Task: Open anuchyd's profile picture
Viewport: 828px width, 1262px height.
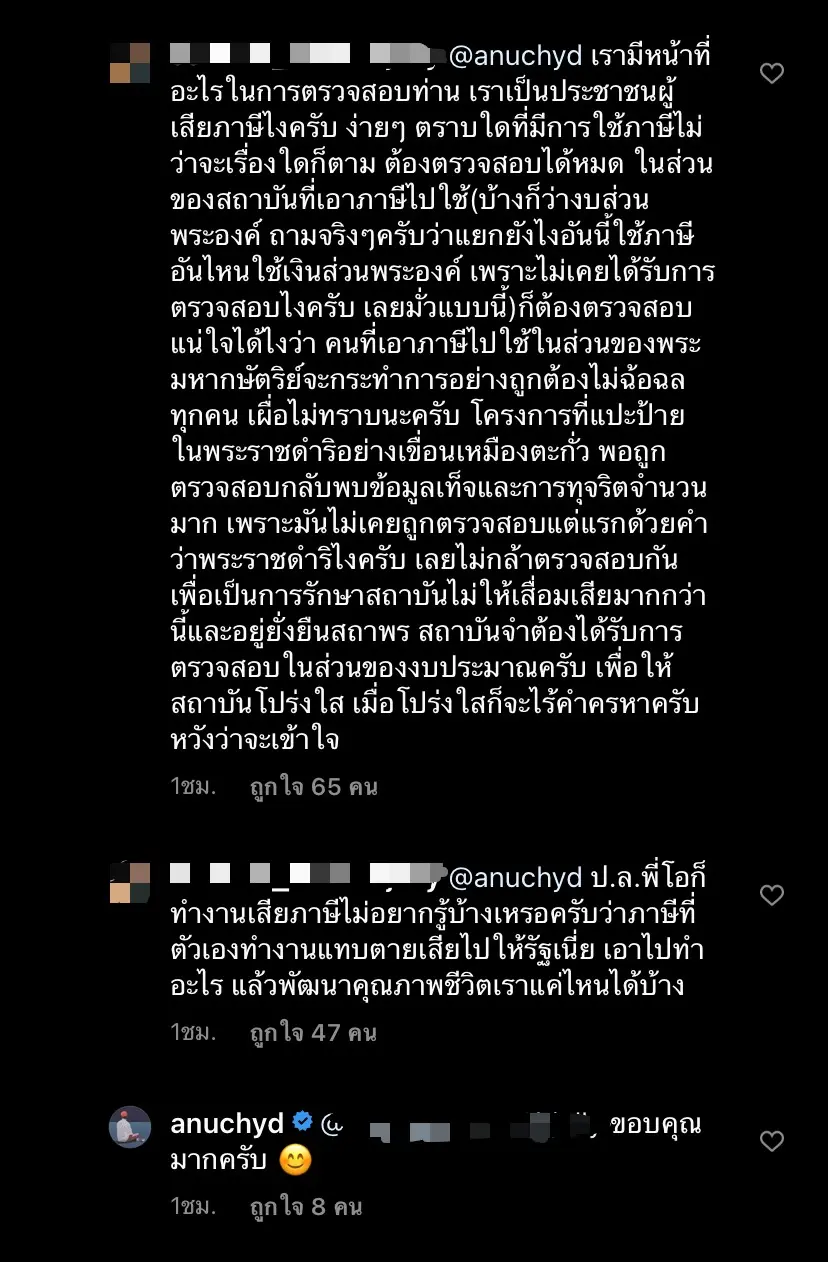Action: (x=130, y=1127)
